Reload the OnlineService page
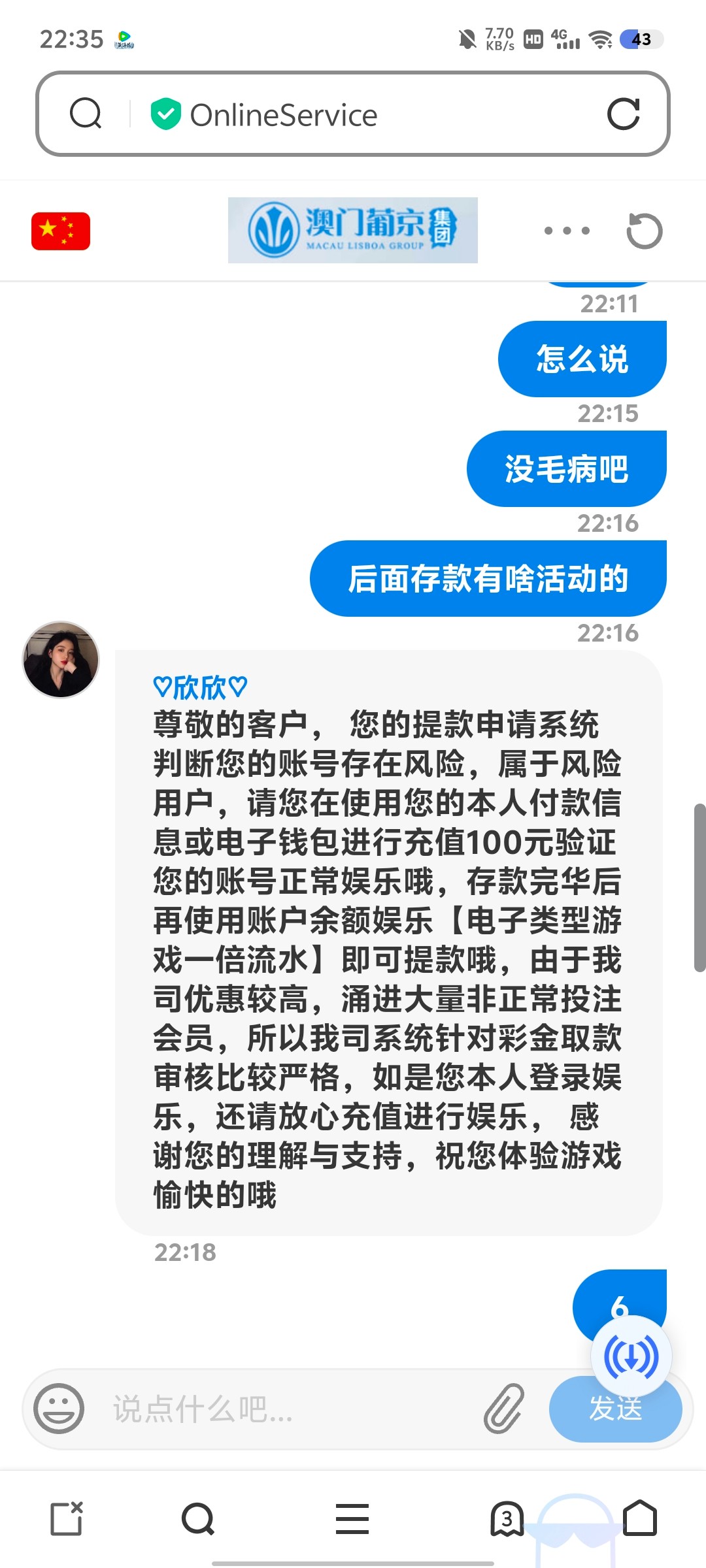Image resolution: width=706 pixels, height=1568 pixels. click(x=623, y=114)
